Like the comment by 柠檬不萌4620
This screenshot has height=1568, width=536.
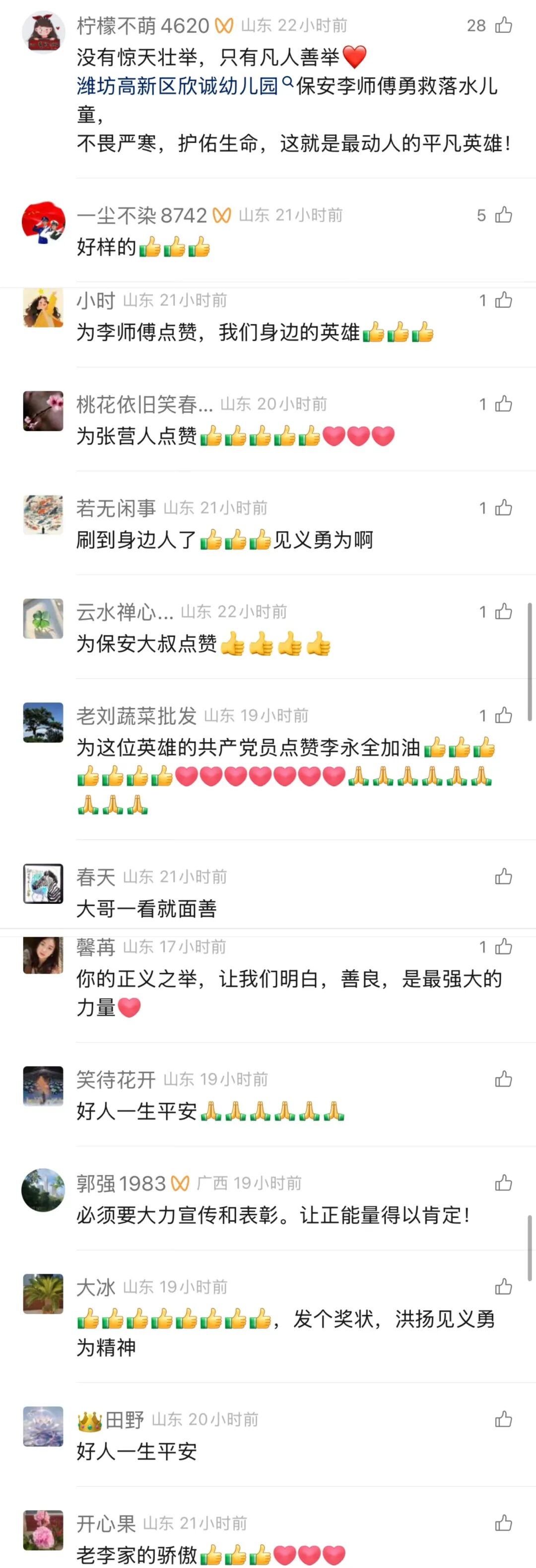[503, 25]
